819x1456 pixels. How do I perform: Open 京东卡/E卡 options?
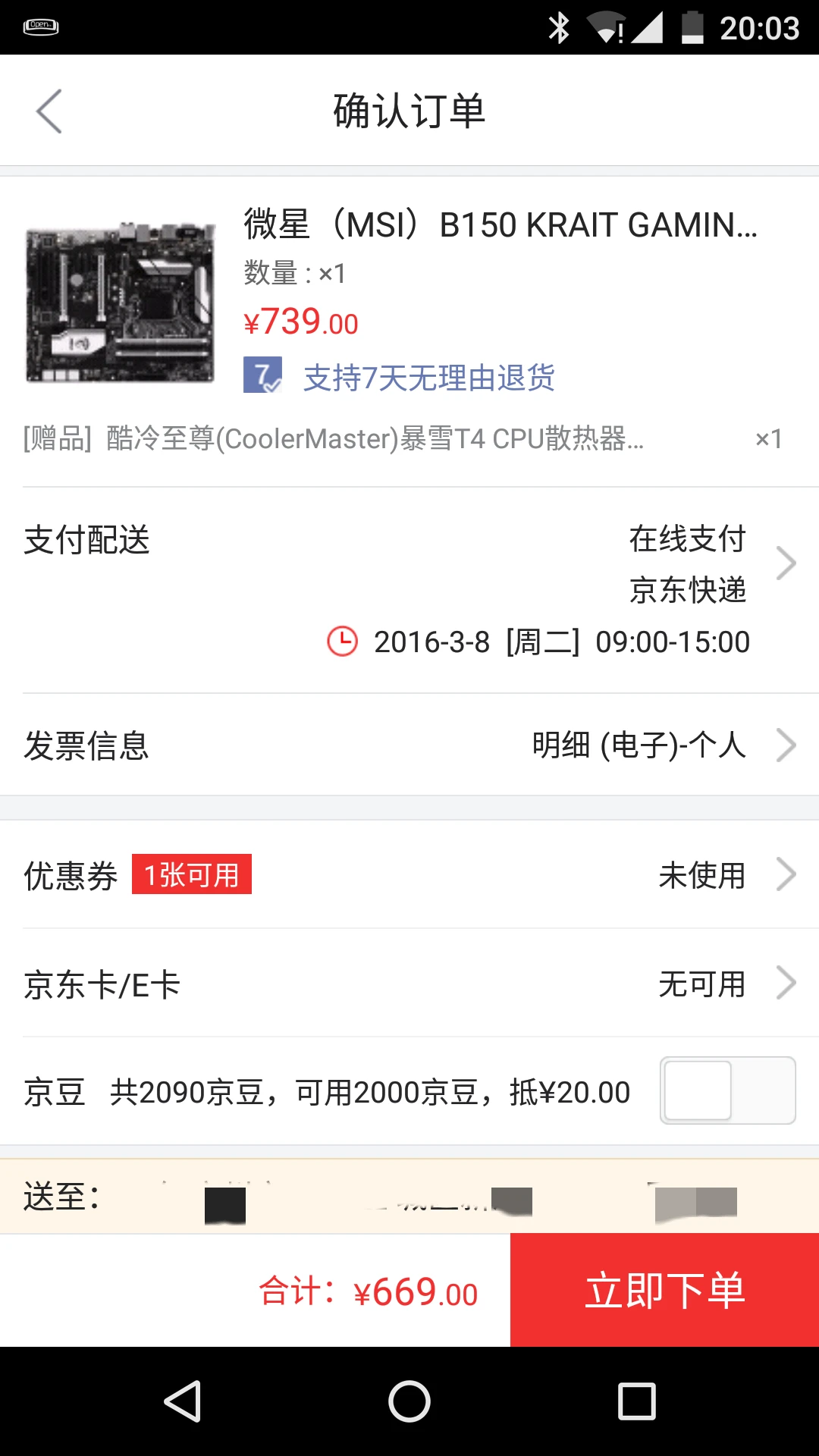pos(409,984)
